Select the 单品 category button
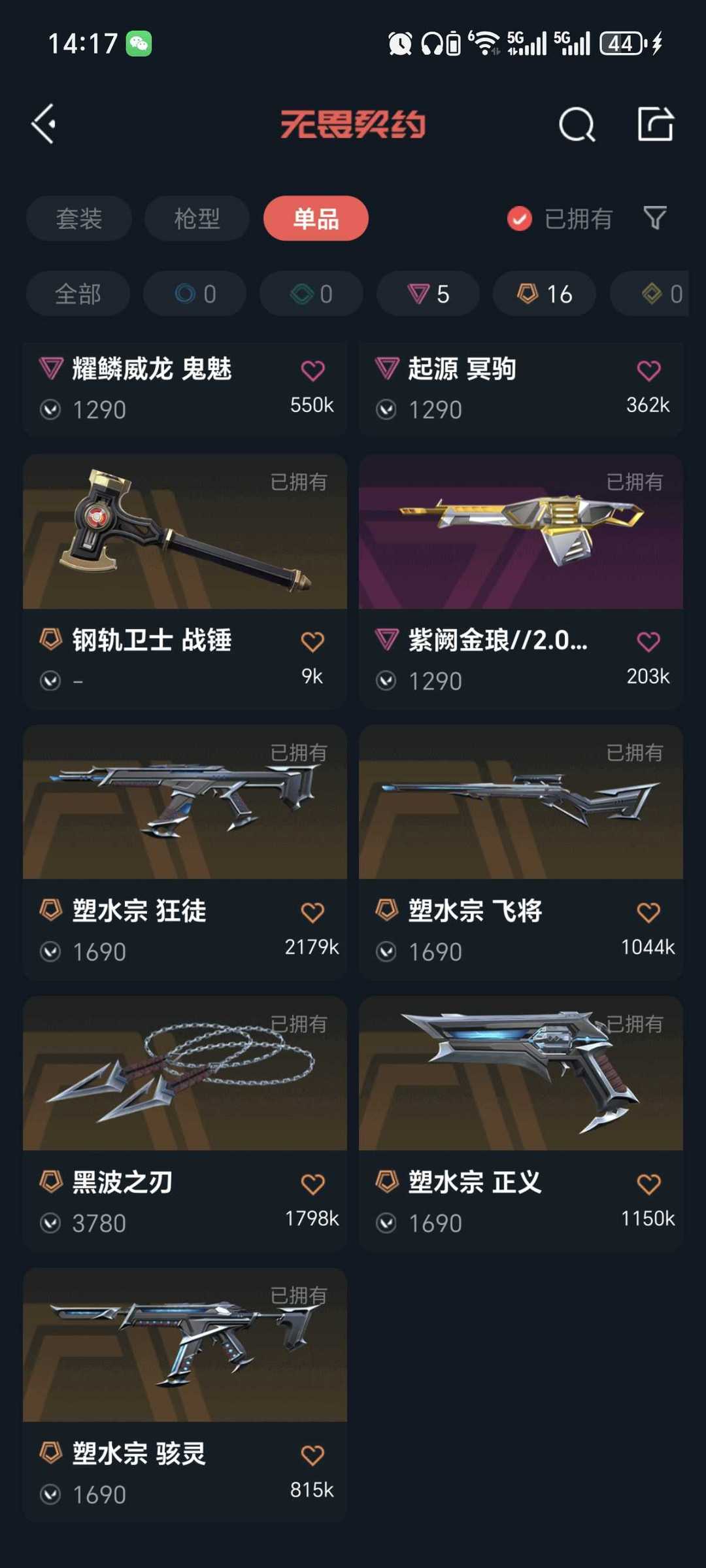706x1568 pixels. pyautogui.click(x=314, y=218)
